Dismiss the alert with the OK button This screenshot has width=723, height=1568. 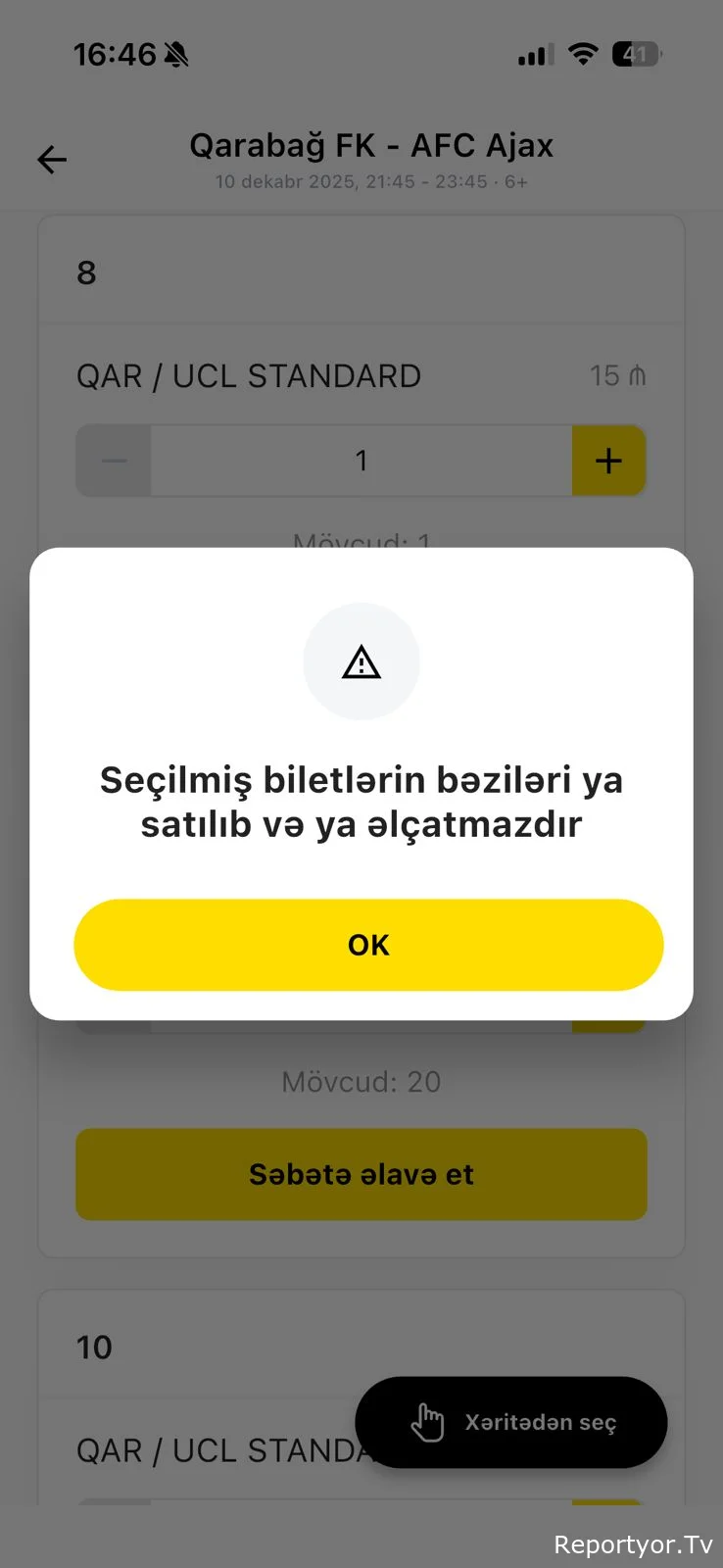coord(368,945)
